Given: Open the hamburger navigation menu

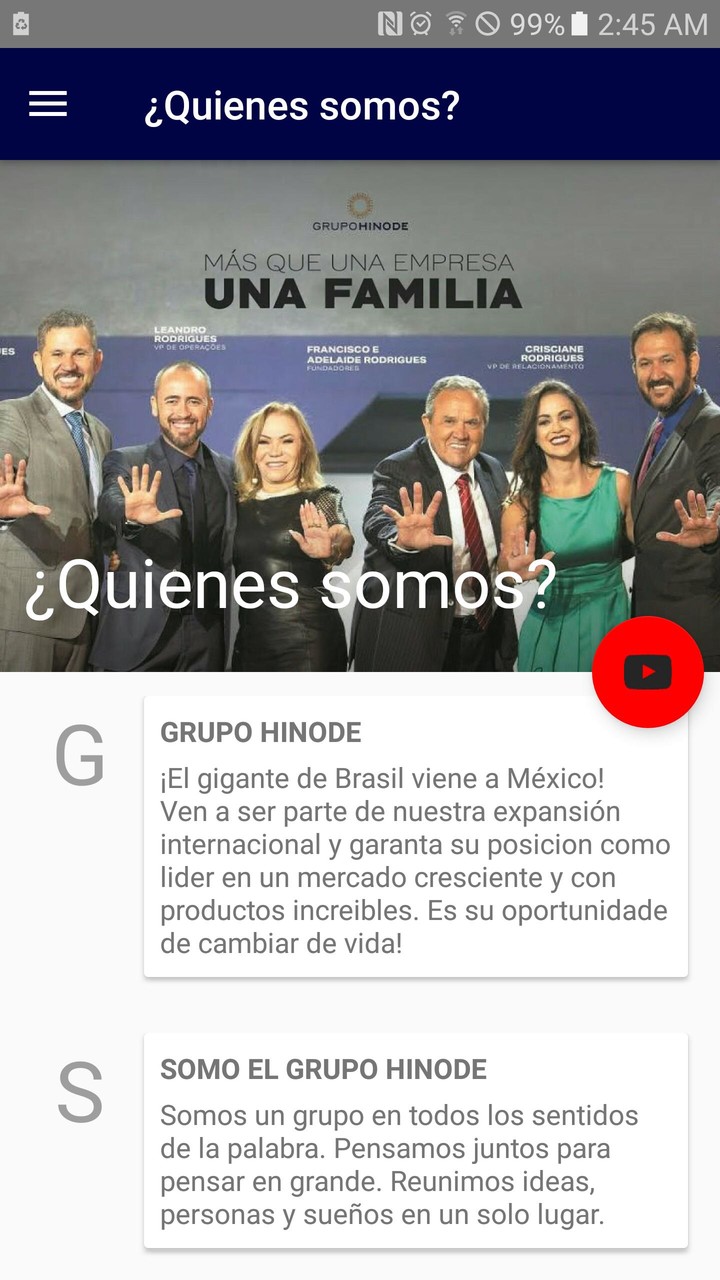Looking at the screenshot, I should click(x=48, y=104).
